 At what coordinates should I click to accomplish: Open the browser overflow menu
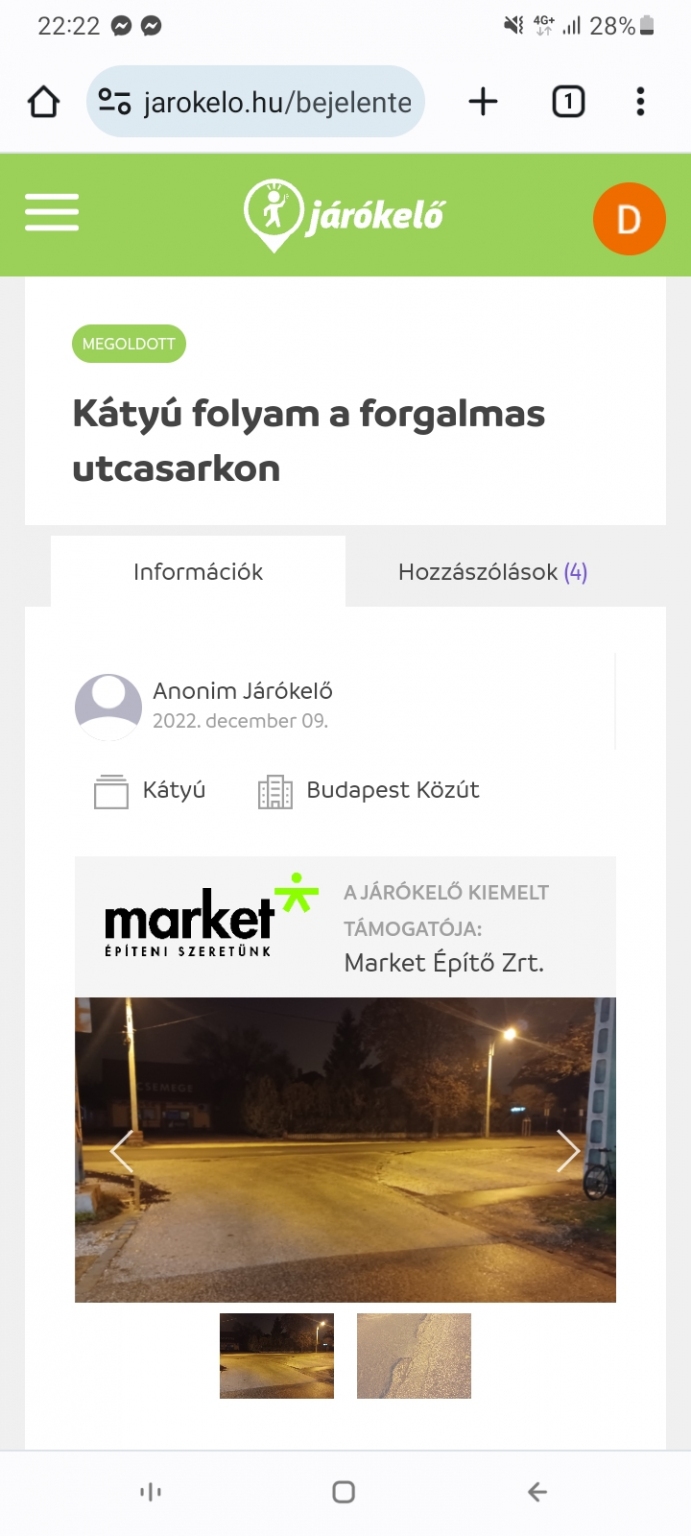(x=640, y=102)
